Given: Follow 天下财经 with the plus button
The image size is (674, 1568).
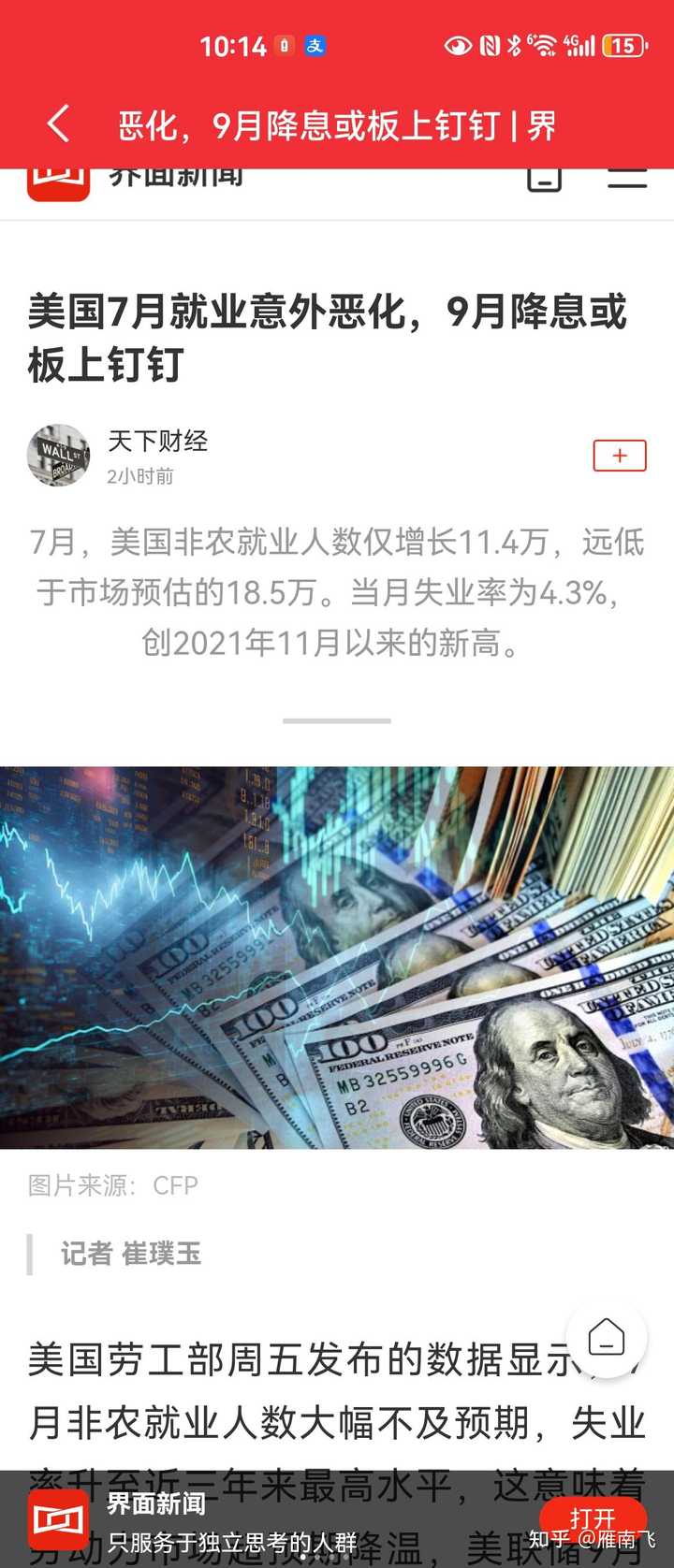Looking at the screenshot, I should [x=619, y=456].
